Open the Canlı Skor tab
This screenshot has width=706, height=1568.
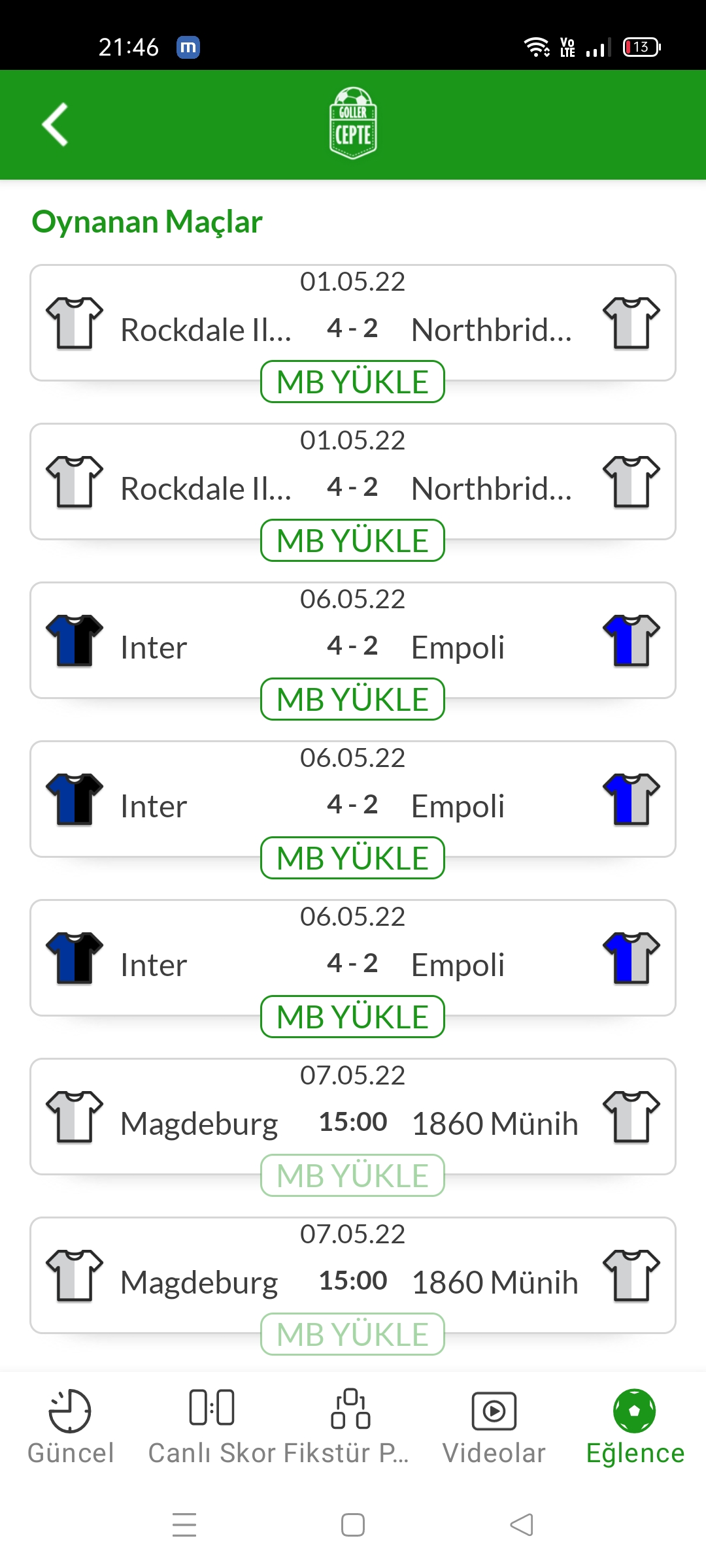point(212,1427)
